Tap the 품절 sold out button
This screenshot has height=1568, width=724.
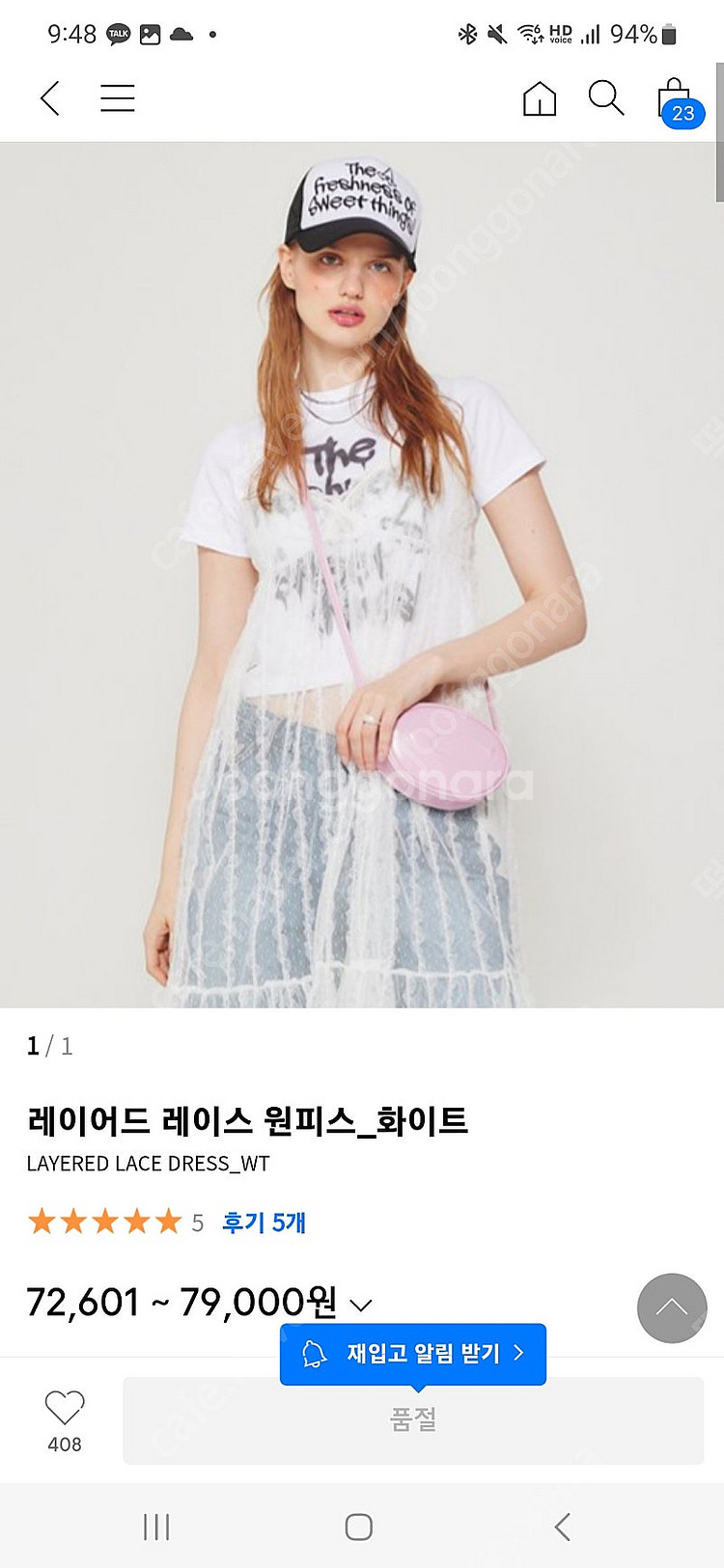(x=413, y=1420)
